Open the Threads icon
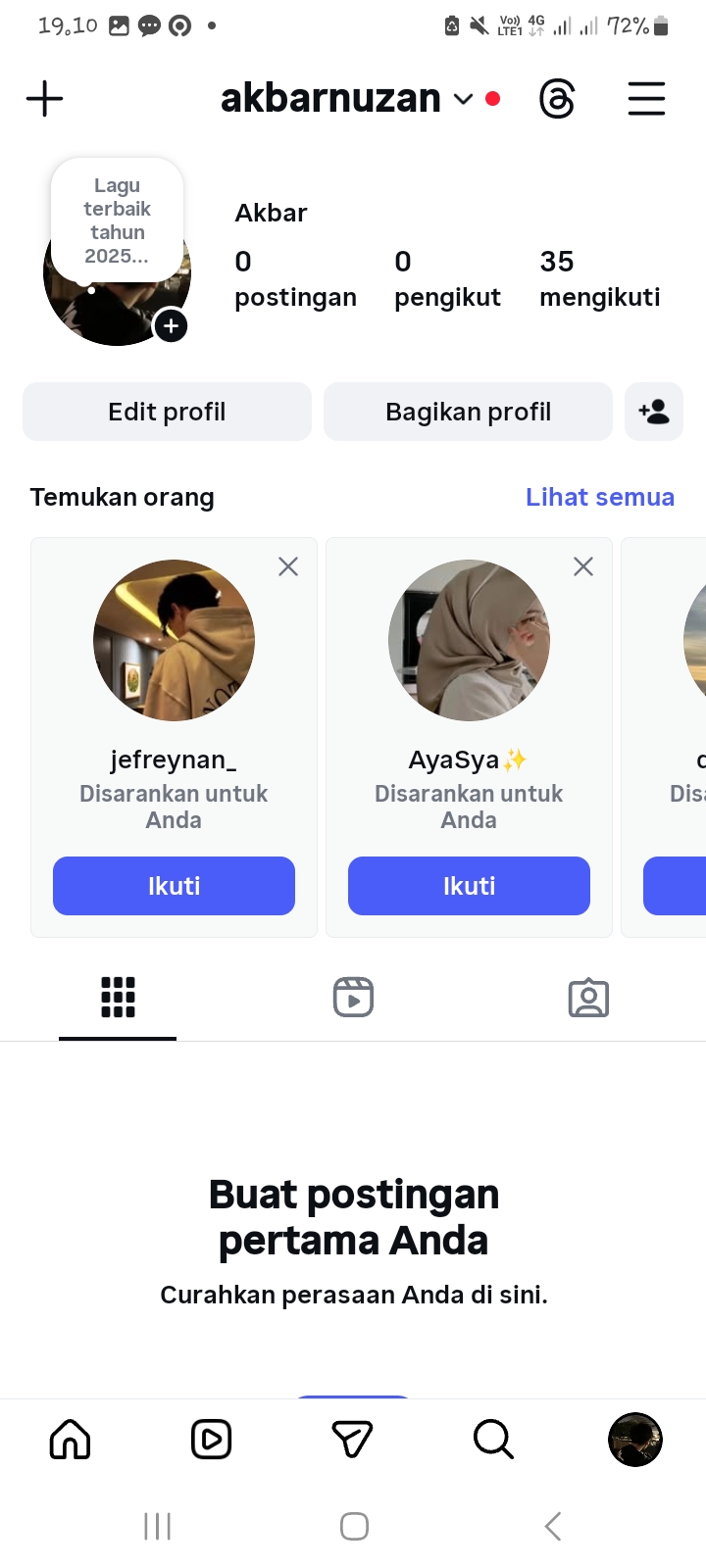This screenshot has height=1568, width=706. pyautogui.click(x=557, y=99)
